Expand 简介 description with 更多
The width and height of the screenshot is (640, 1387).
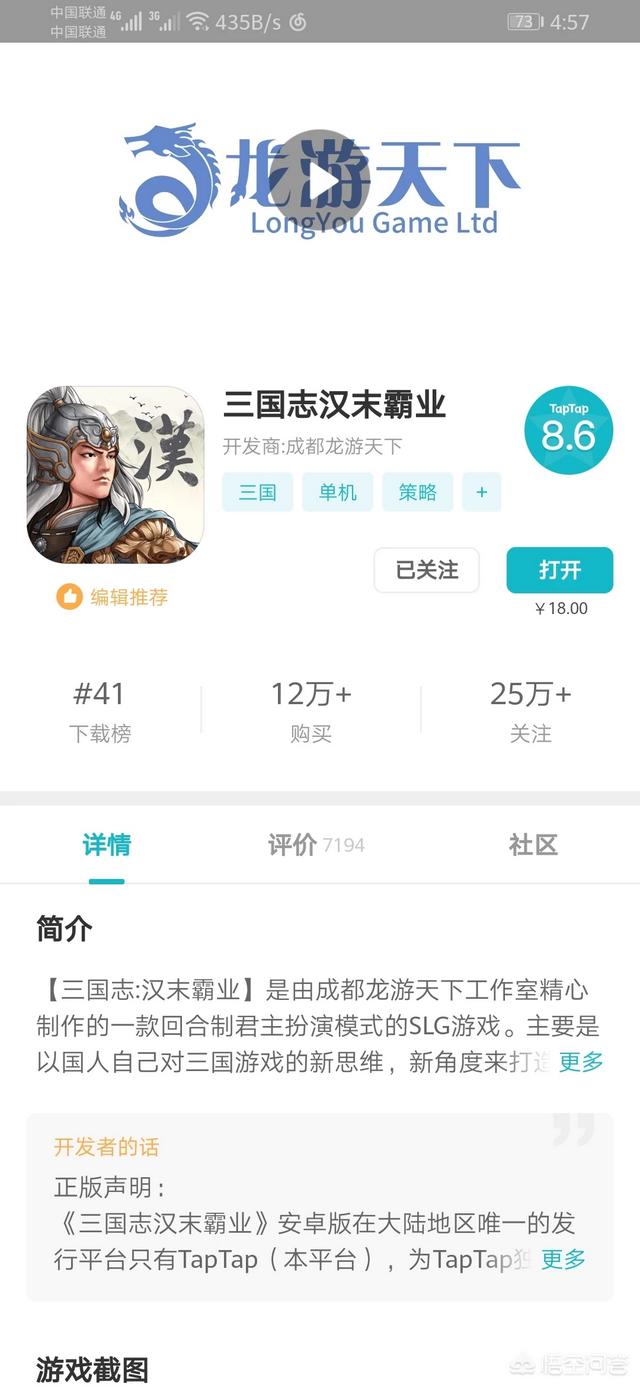coord(580,1061)
